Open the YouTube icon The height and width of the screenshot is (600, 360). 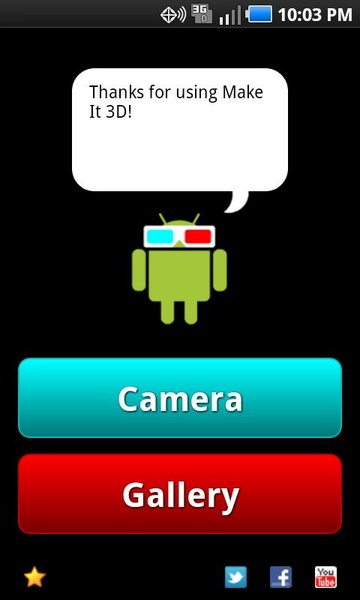(326, 577)
